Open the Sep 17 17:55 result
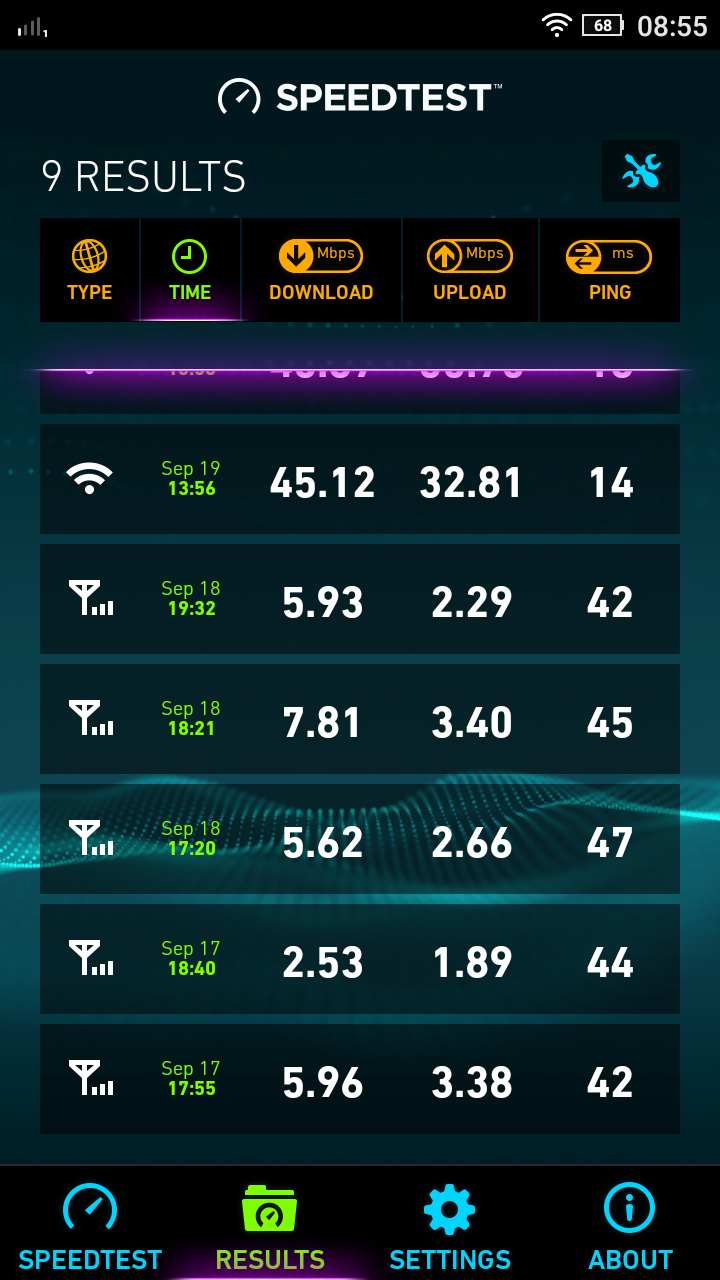This screenshot has width=720, height=1280. pyautogui.click(x=360, y=1080)
